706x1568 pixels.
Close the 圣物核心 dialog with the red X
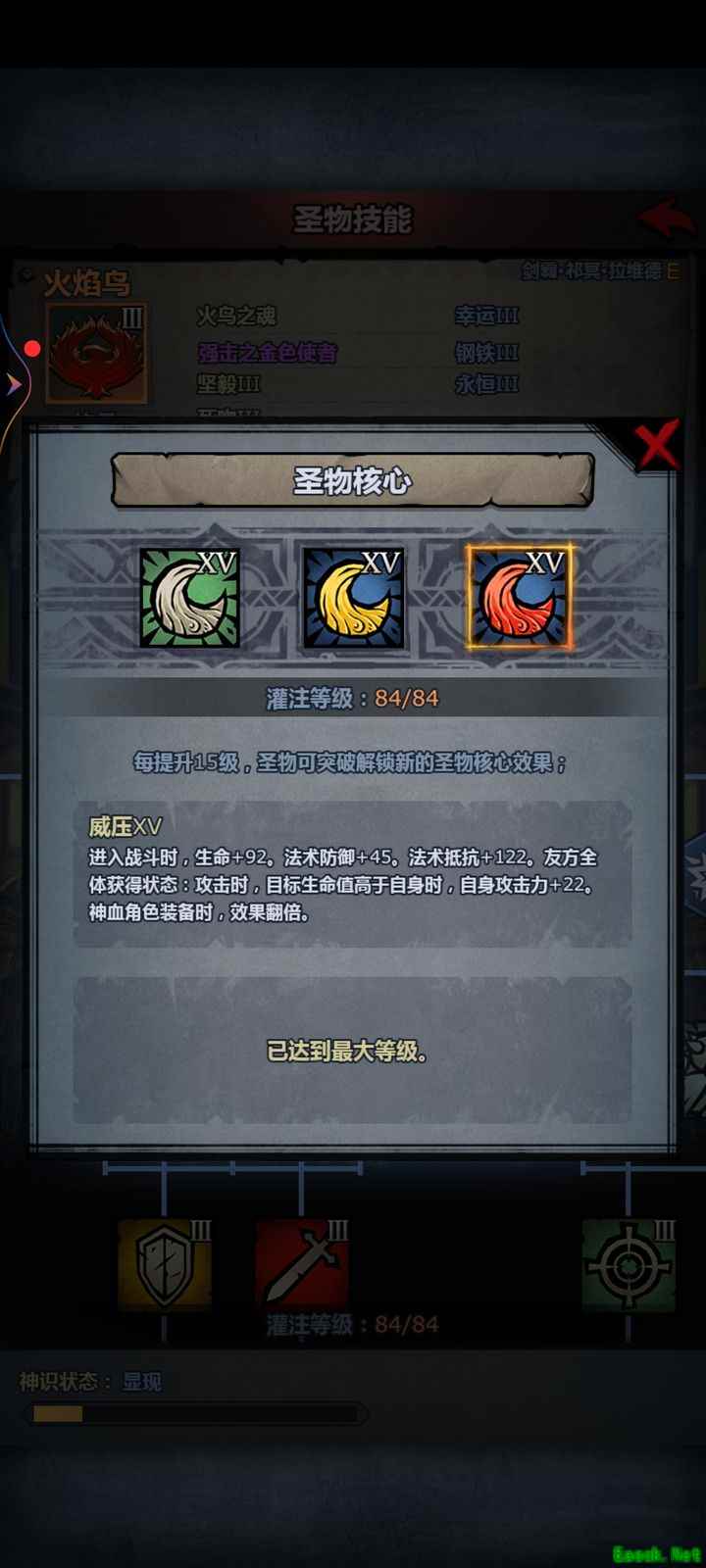pyautogui.click(x=656, y=446)
